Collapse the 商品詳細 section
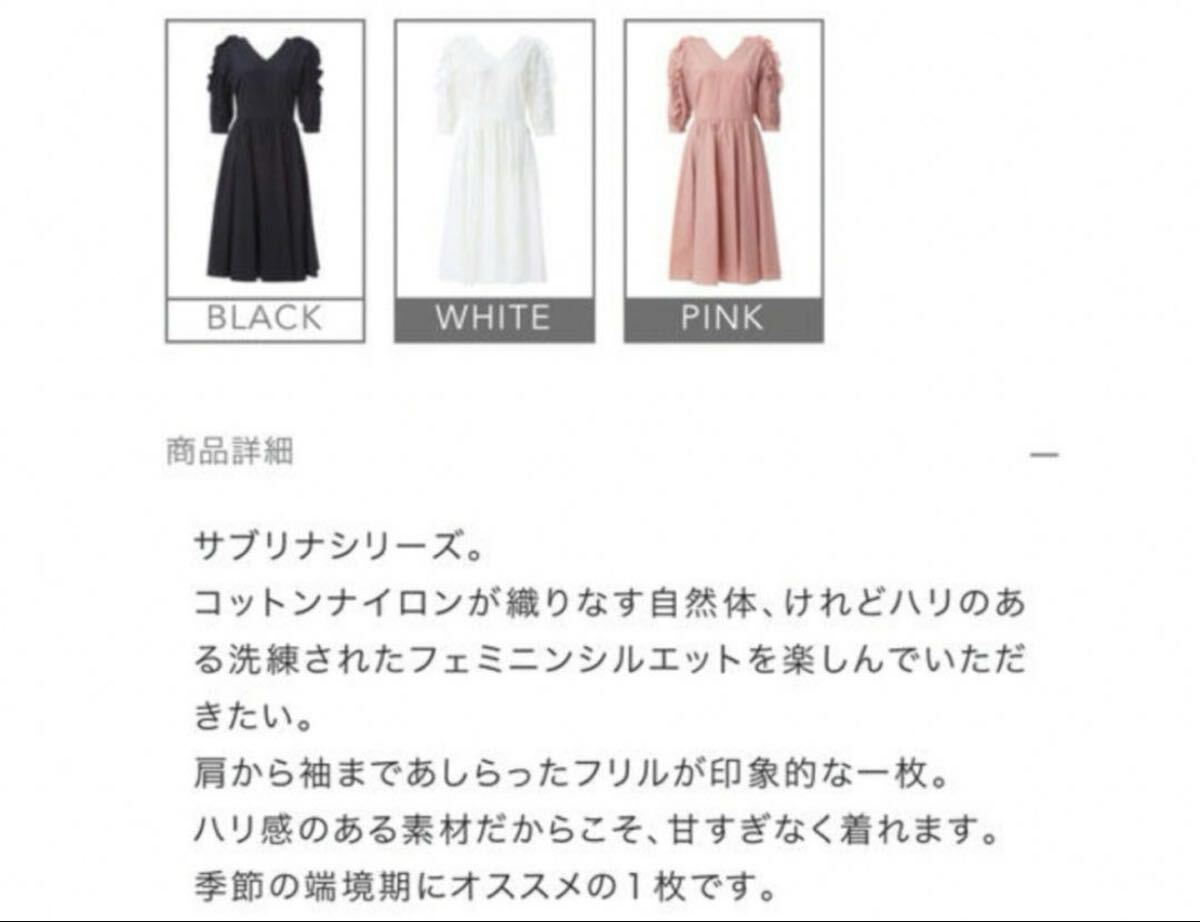 tap(1044, 455)
